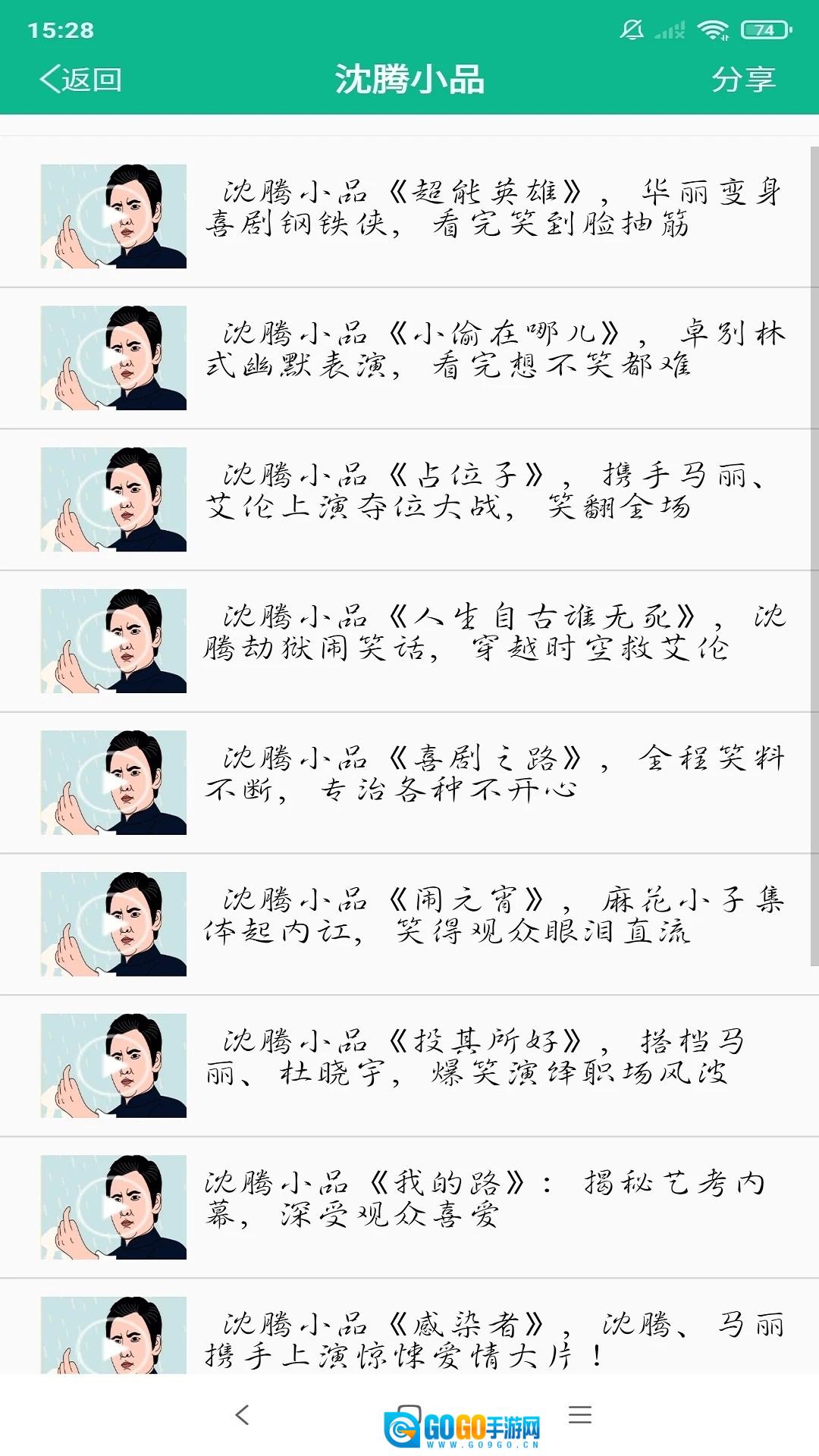Go back with the 返回 button
Viewport: 819px width, 1456px height.
tap(81, 79)
